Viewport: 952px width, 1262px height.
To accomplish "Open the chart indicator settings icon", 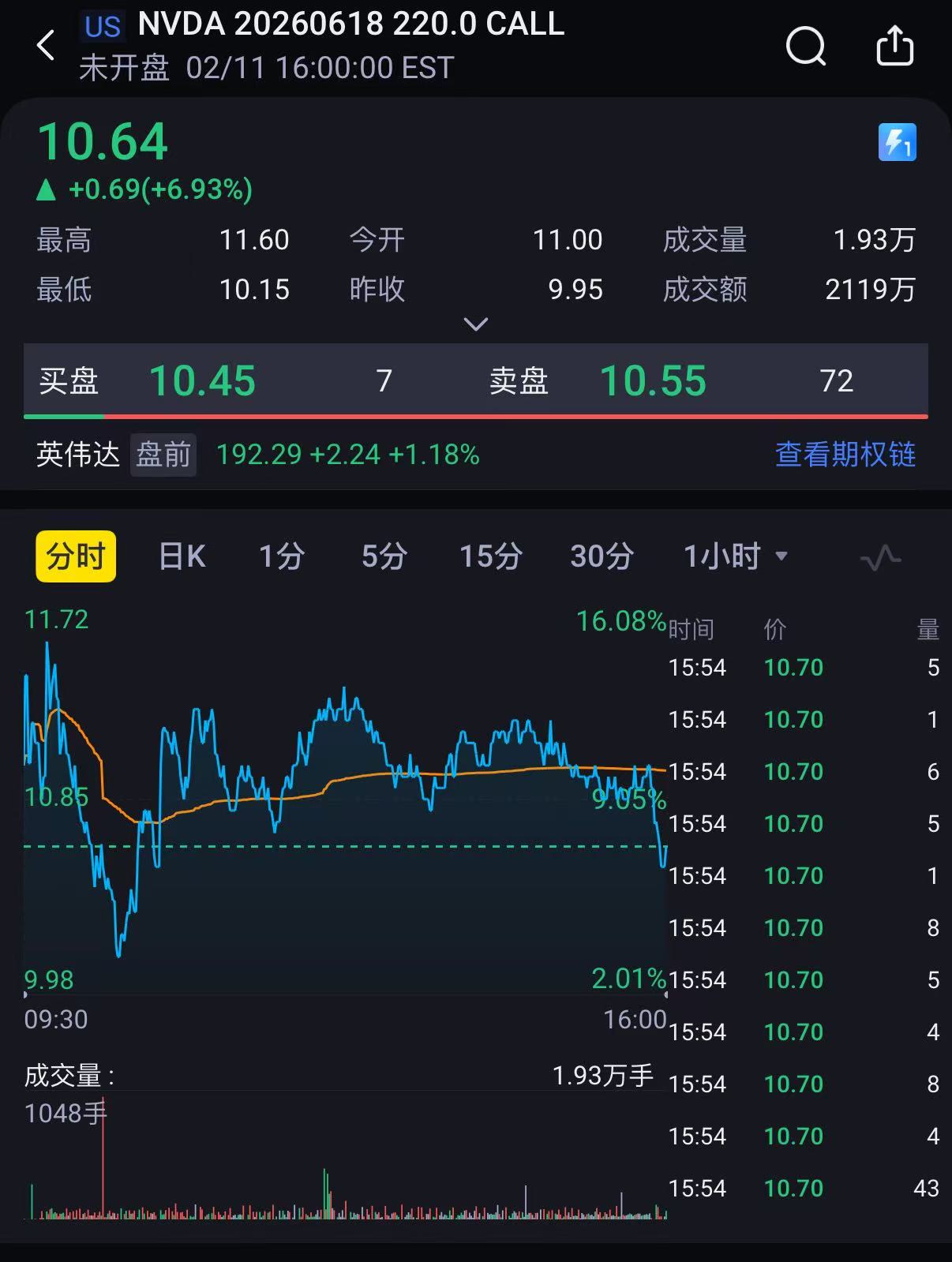I will pos(880,558).
